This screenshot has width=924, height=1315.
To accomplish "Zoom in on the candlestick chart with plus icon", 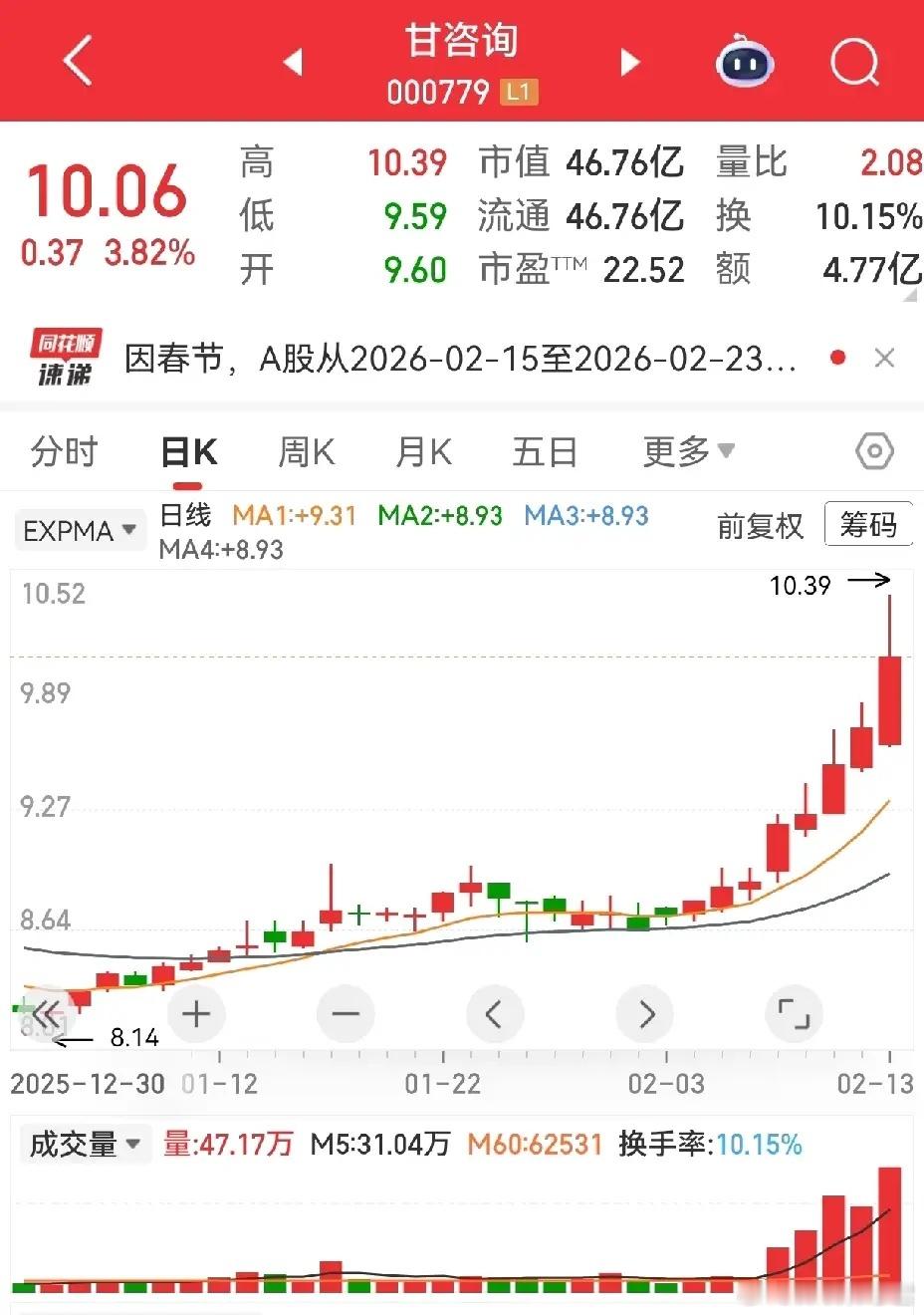I will coord(196,1013).
